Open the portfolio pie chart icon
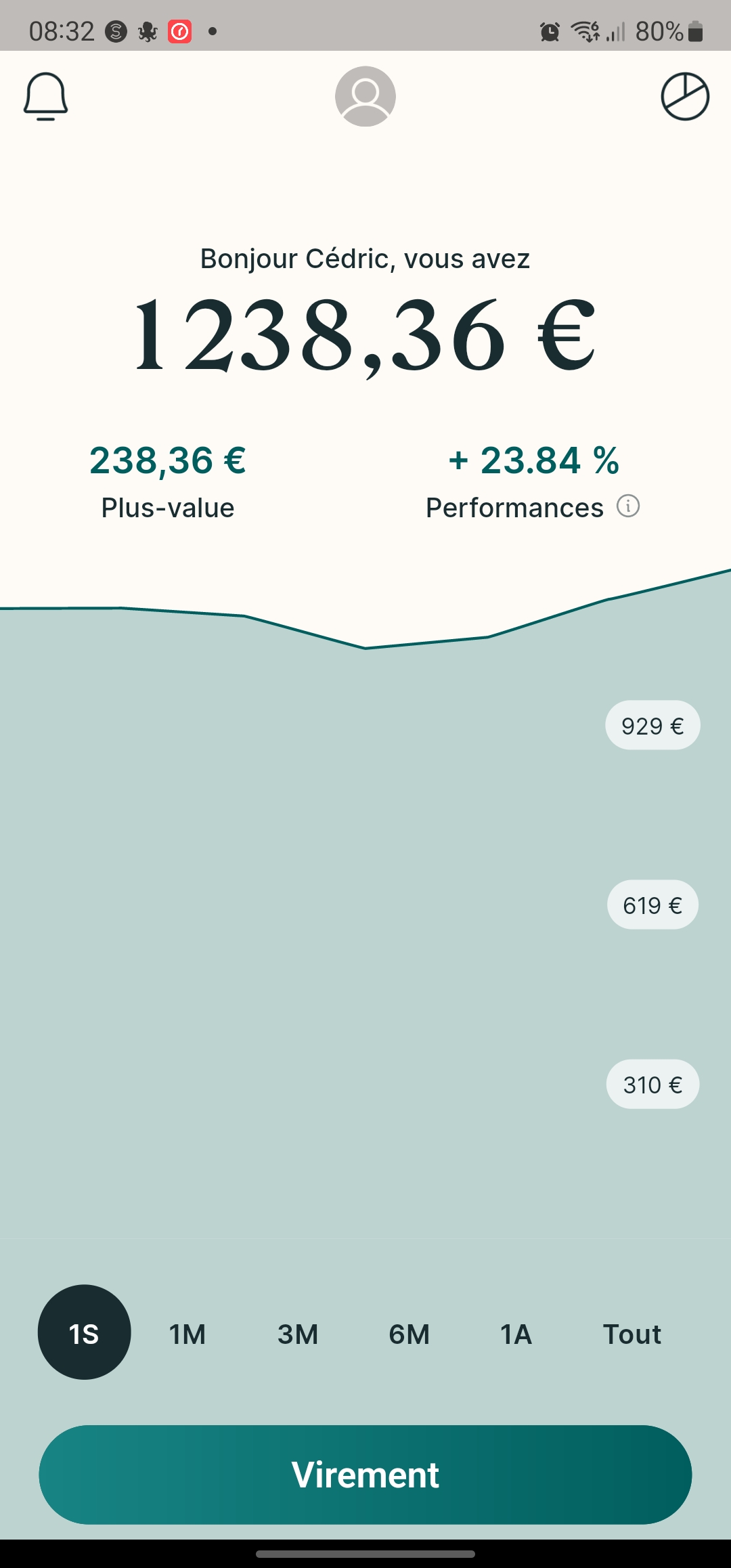The image size is (731, 1568). coord(685,97)
